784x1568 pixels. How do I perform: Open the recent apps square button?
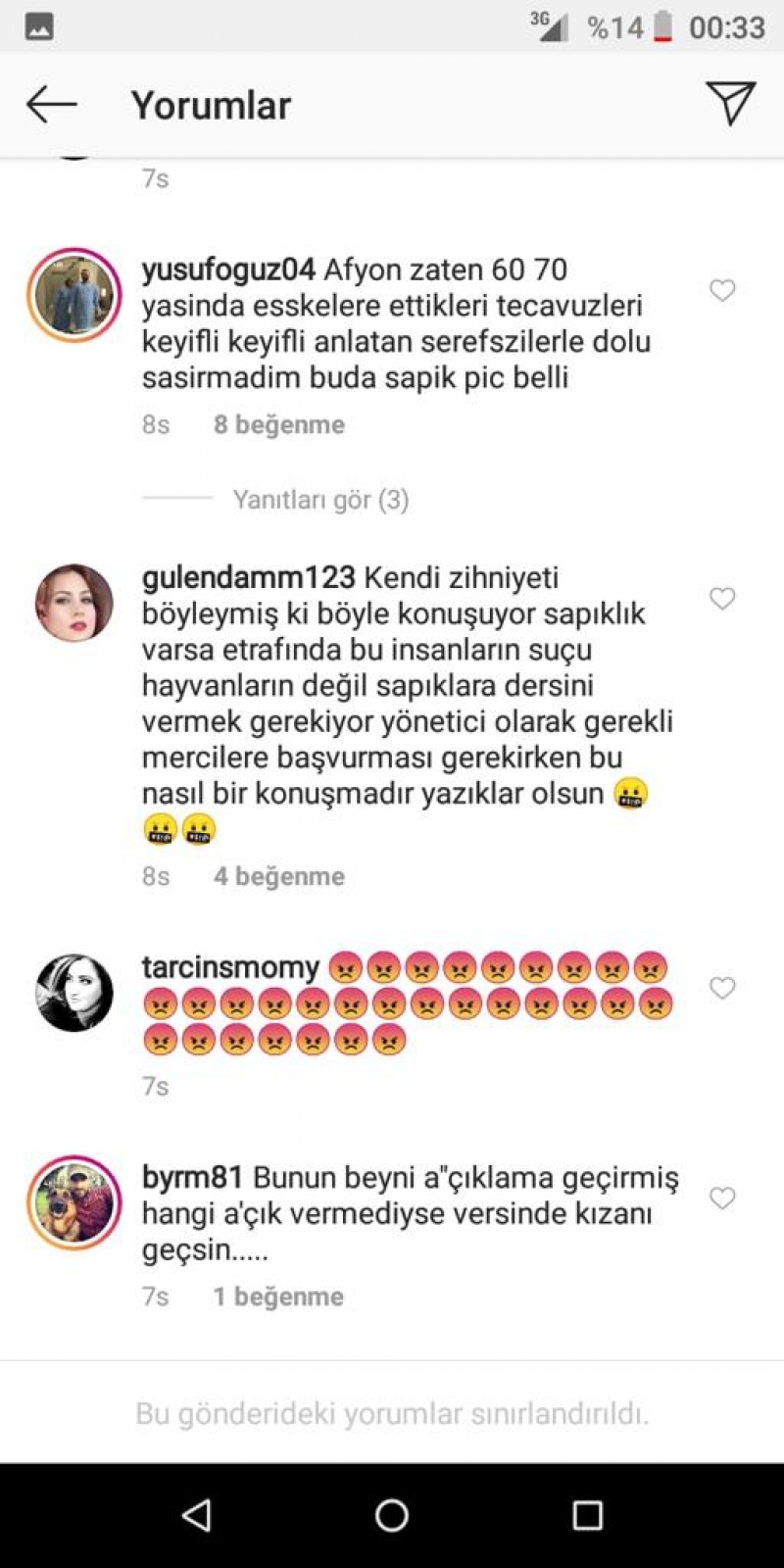pyautogui.click(x=587, y=1515)
